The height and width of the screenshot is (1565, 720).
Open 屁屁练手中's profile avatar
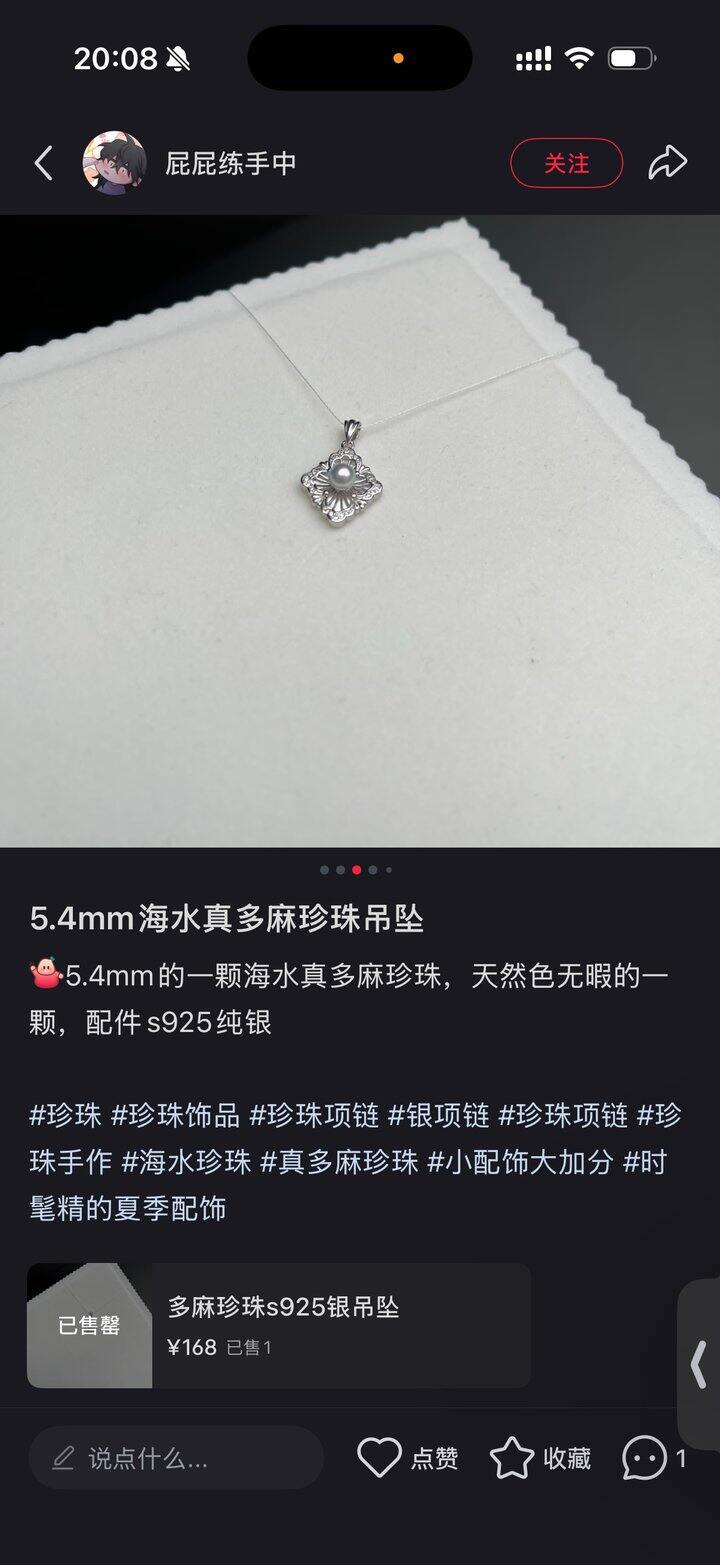point(114,163)
